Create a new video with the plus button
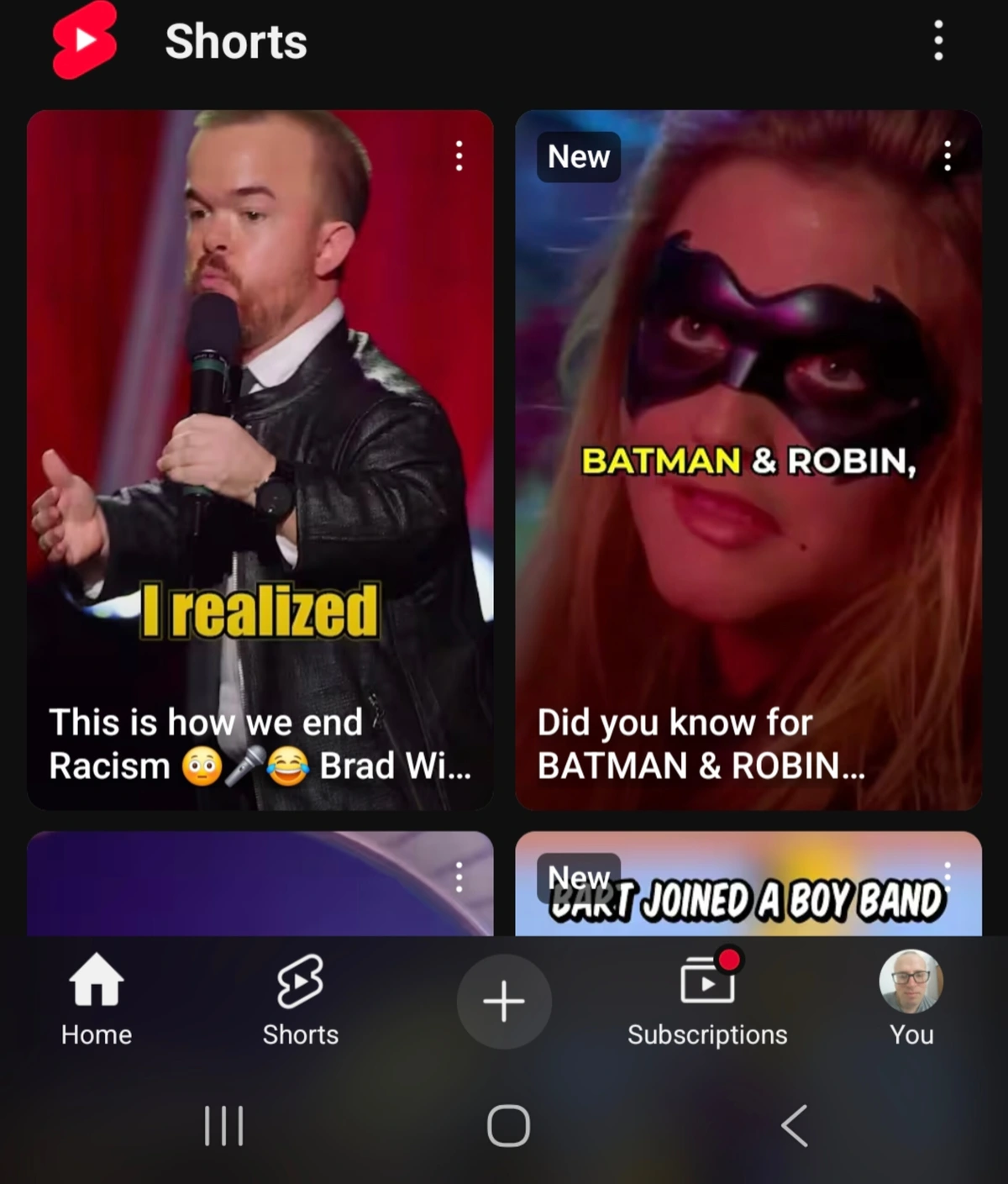Screen dimensions: 1008x1184 click(504, 1001)
